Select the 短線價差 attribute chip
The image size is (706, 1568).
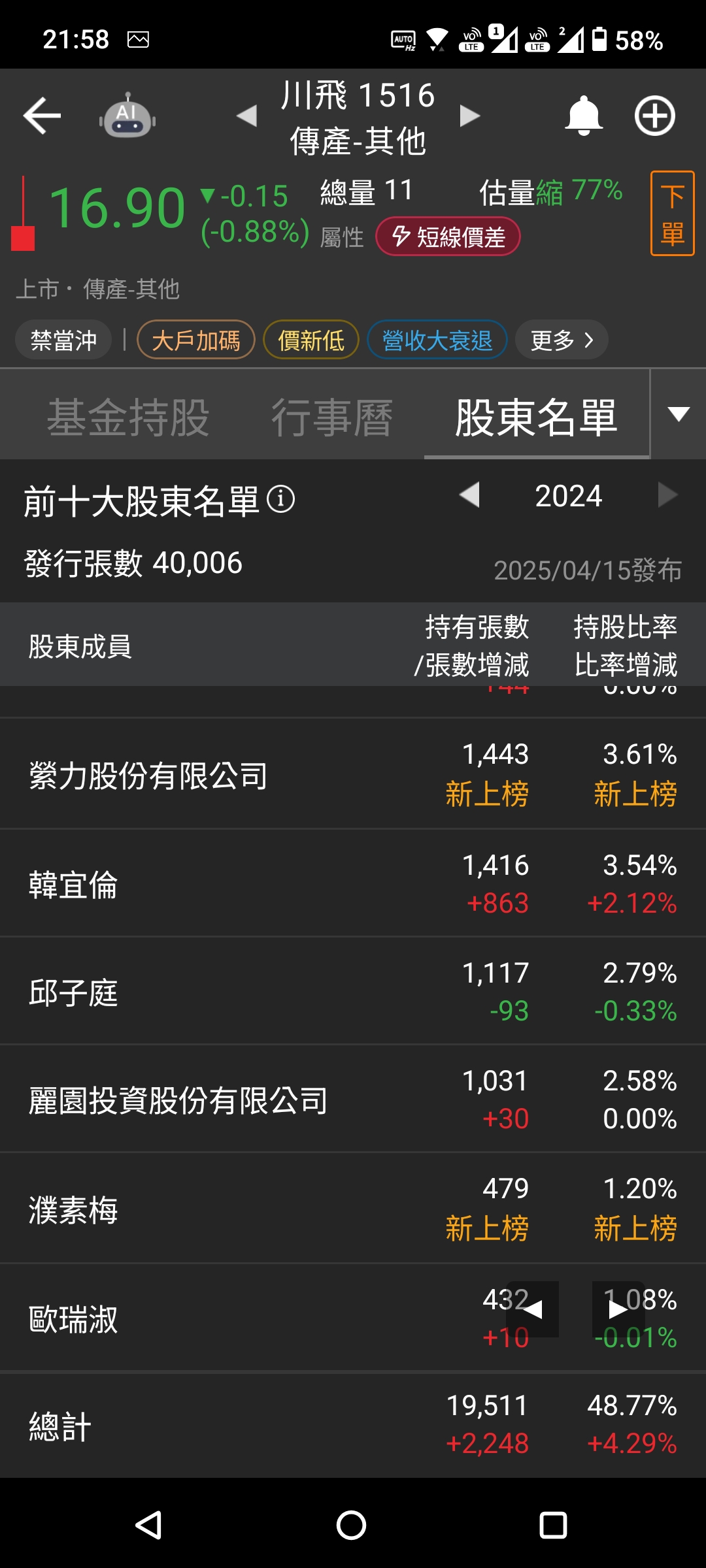(x=448, y=237)
